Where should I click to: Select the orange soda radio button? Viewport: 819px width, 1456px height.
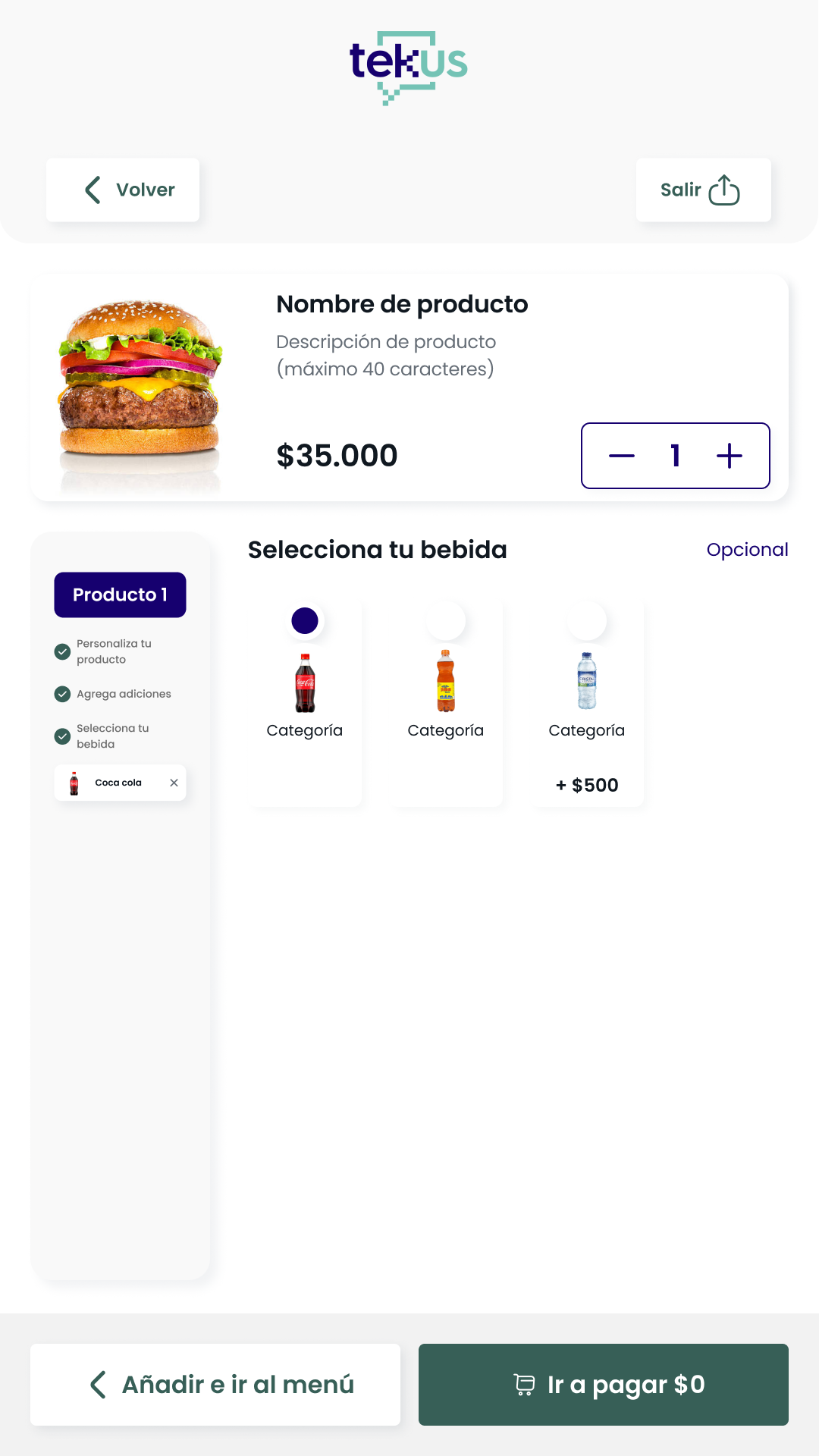(446, 620)
